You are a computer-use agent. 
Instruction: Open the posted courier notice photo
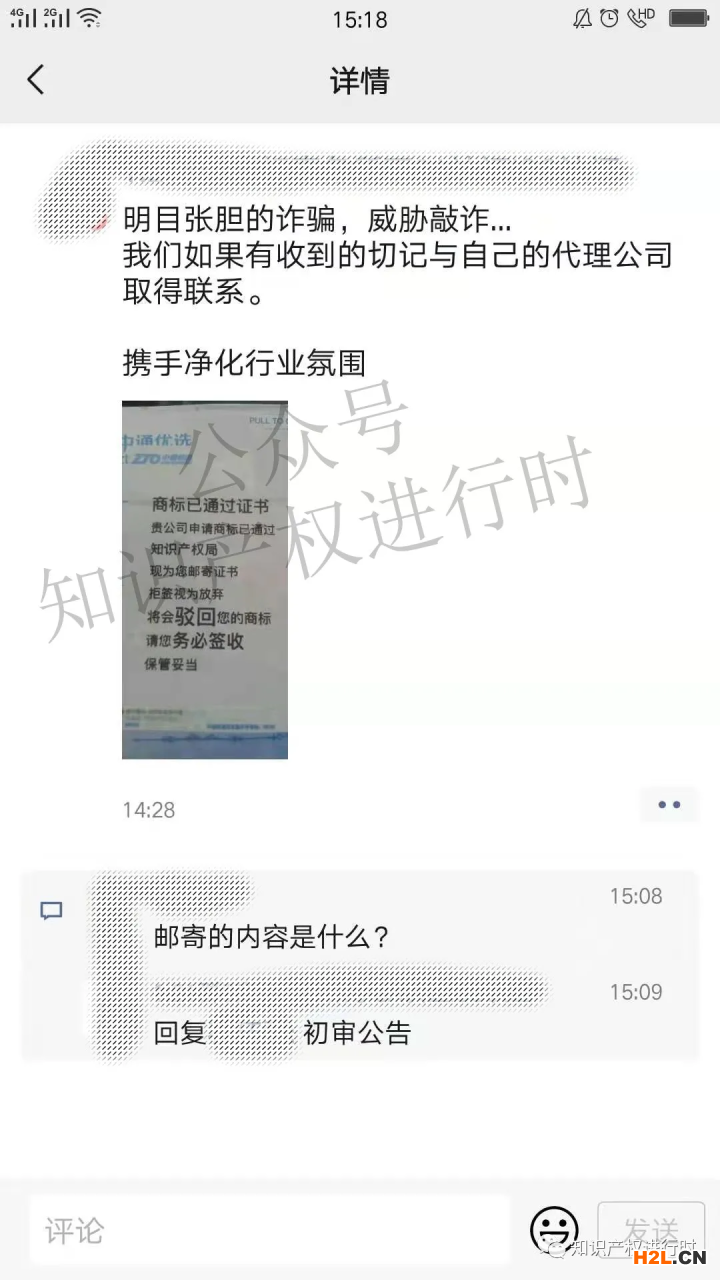click(x=205, y=580)
